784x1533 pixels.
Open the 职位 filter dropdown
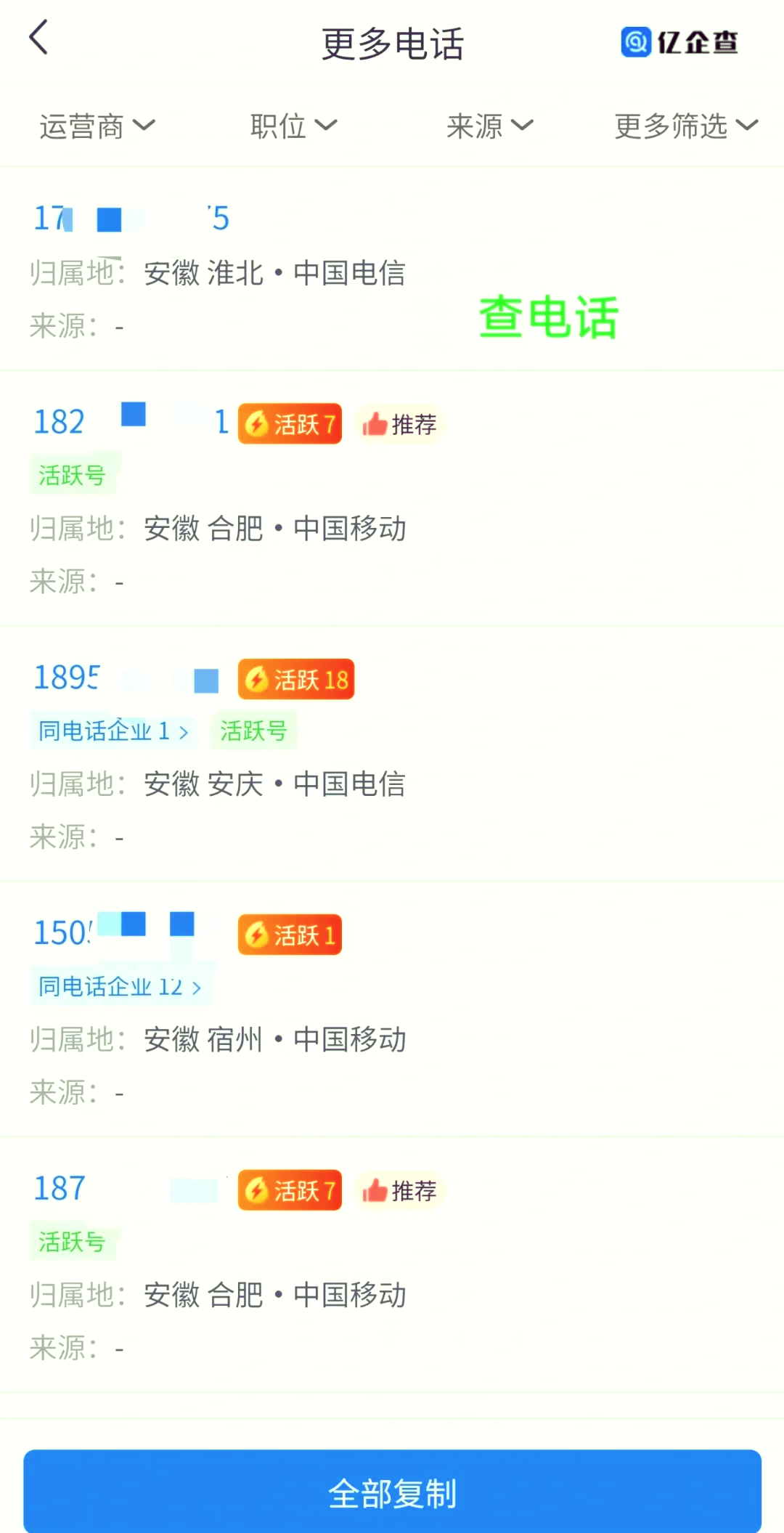(x=293, y=126)
